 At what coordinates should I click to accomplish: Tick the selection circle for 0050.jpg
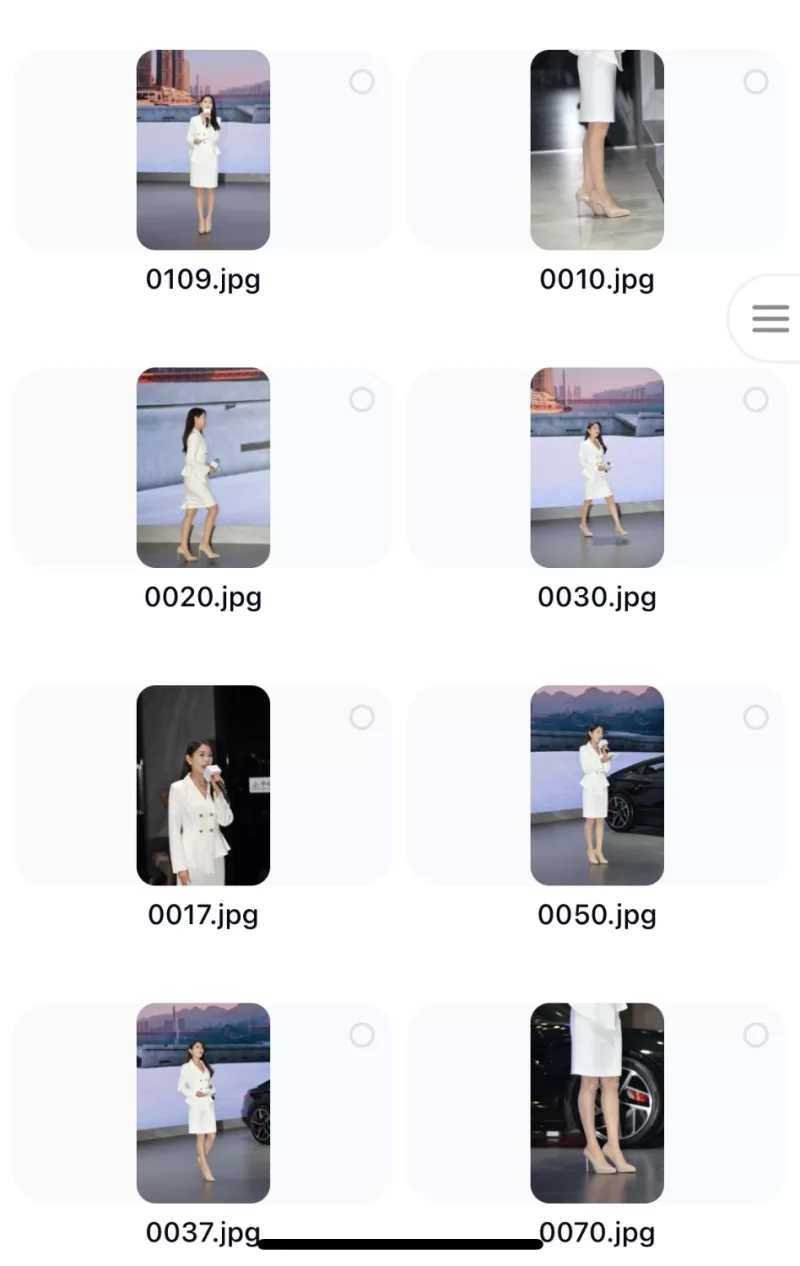tap(756, 717)
